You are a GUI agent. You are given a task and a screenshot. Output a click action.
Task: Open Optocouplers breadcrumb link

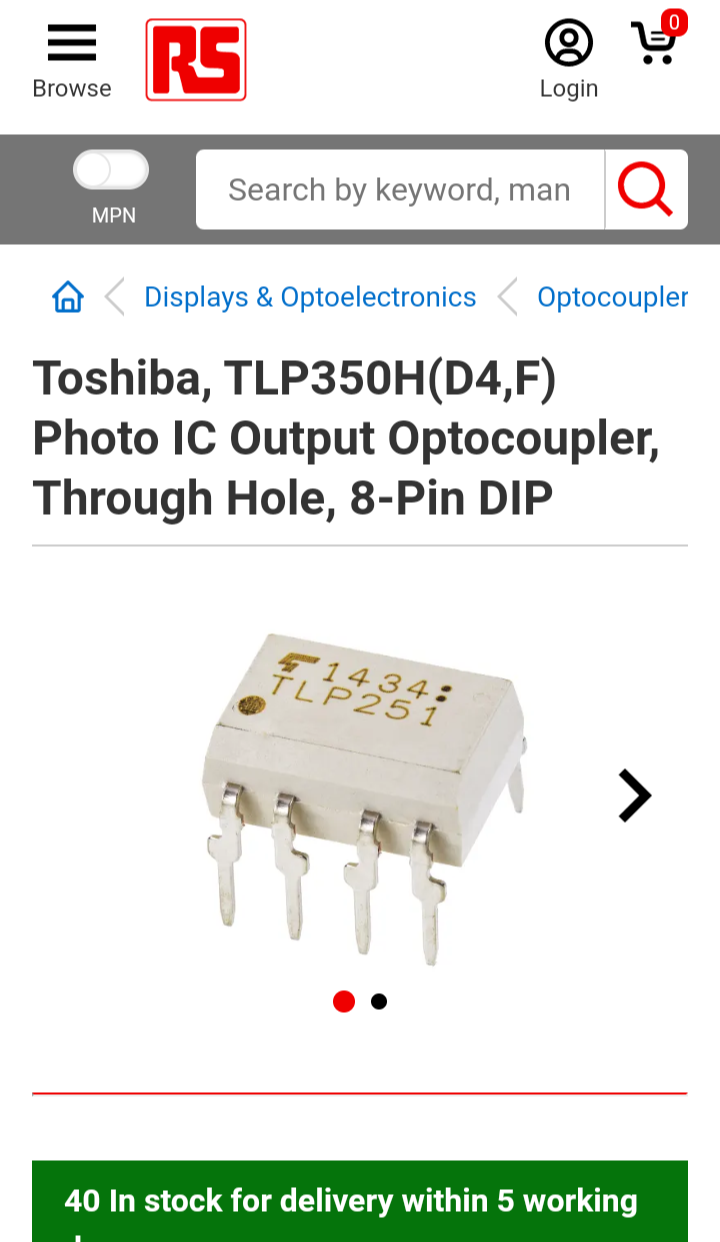[x=612, y=297]
